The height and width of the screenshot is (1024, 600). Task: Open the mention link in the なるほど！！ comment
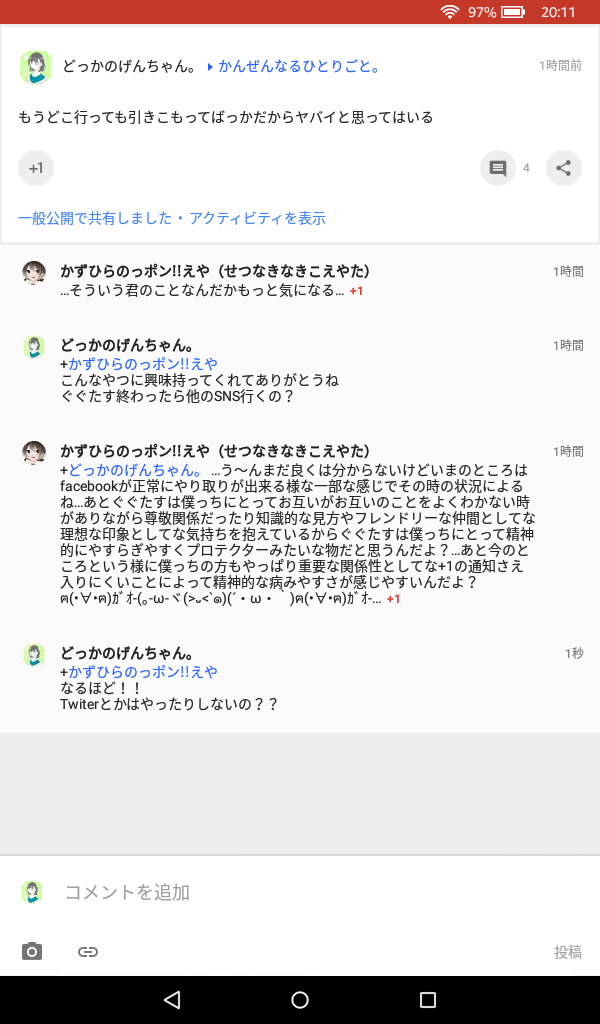click(x=142, y=672)
